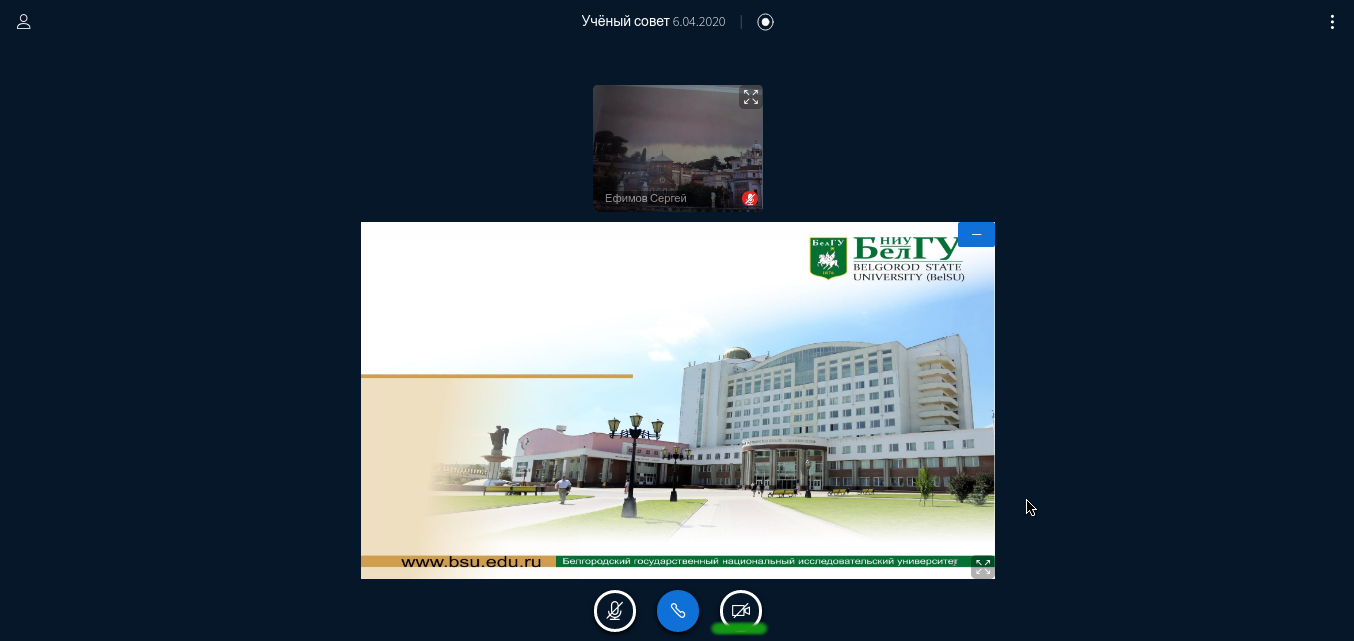Image resolution: width=1354 pixels, height=641 pixels.
Task: Tap the recording indicator button
Action: click(766, 22)
